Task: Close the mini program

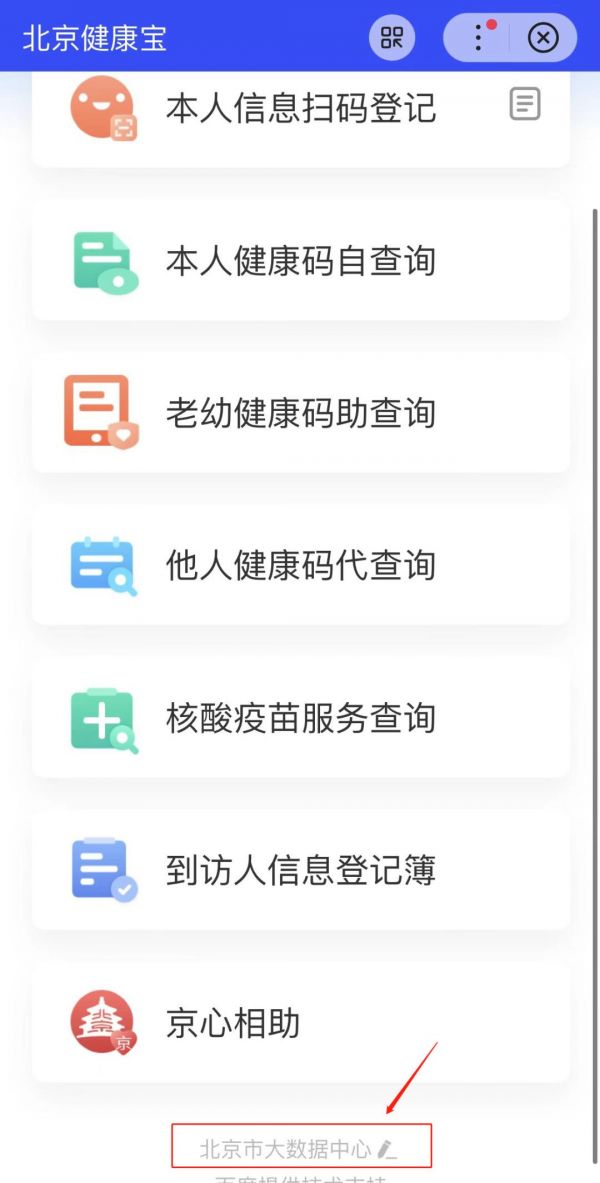Action: pos(543,37)
